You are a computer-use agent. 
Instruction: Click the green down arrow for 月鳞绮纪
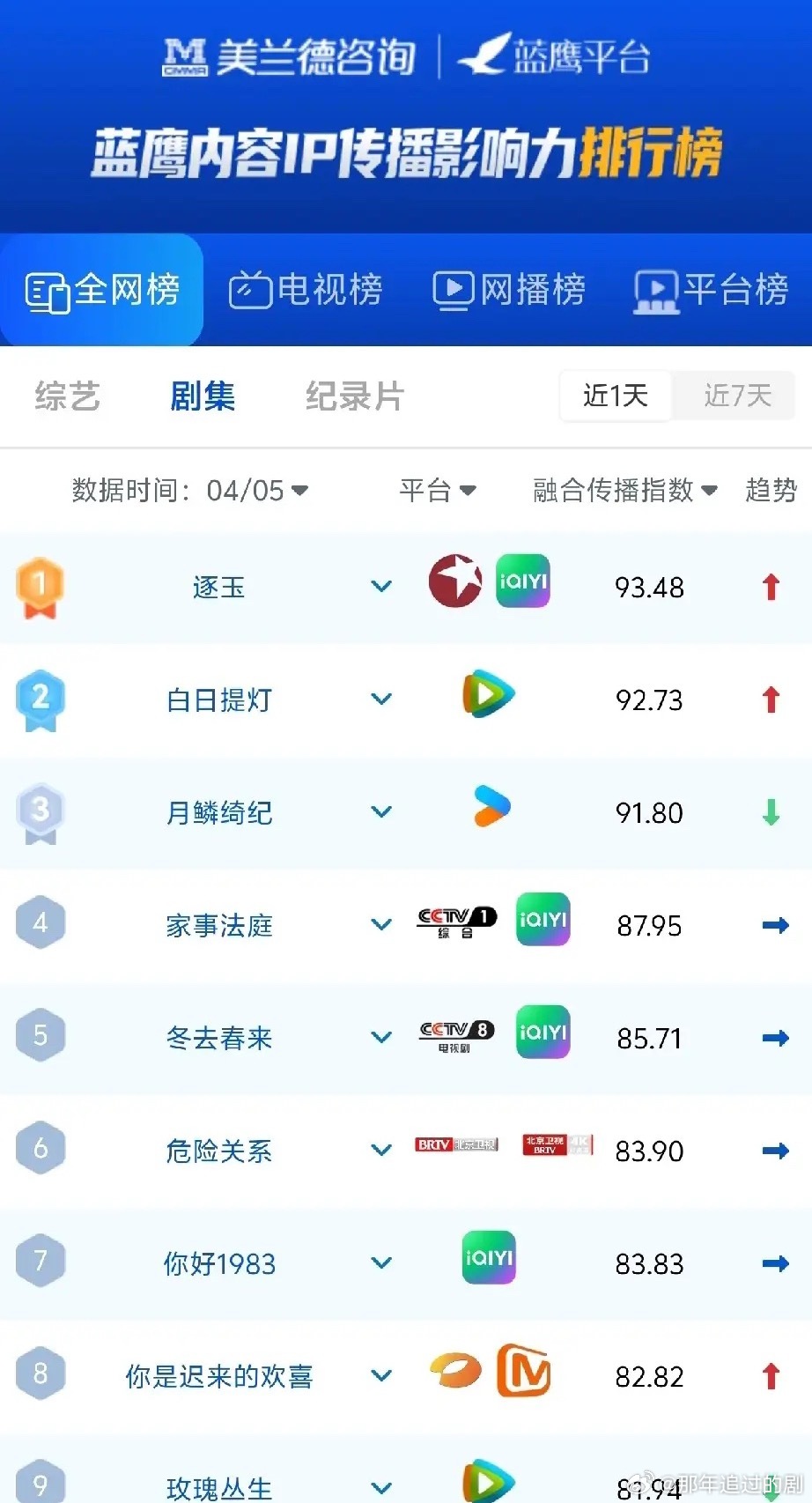[x=772, y=812]
